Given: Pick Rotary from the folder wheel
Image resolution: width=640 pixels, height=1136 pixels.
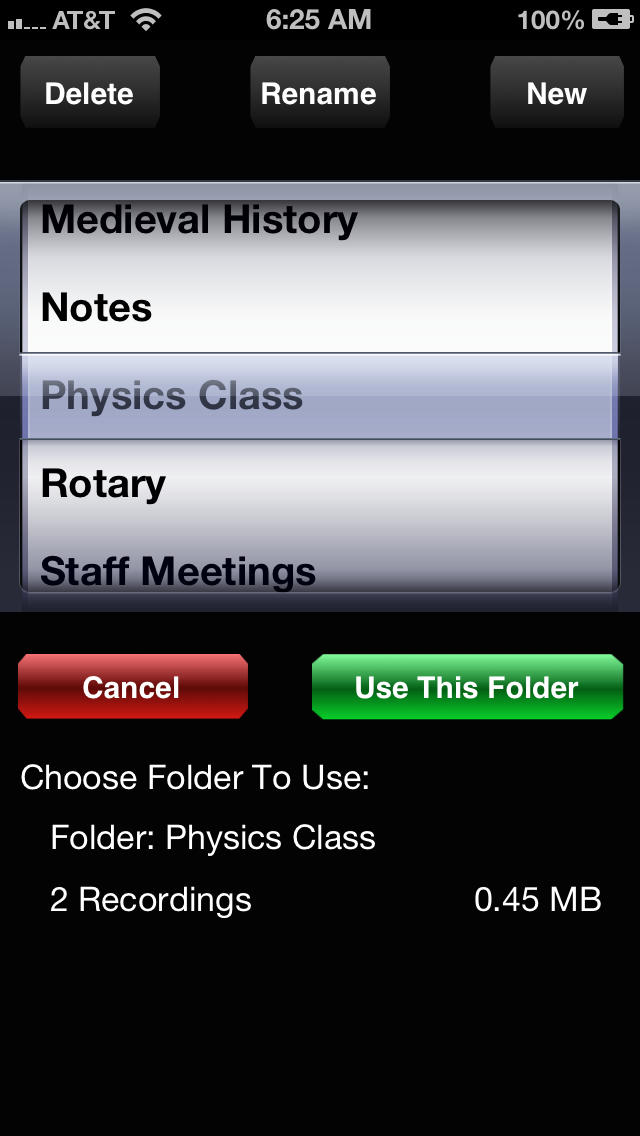Looking at the screenshot, I should click(103, 484).
